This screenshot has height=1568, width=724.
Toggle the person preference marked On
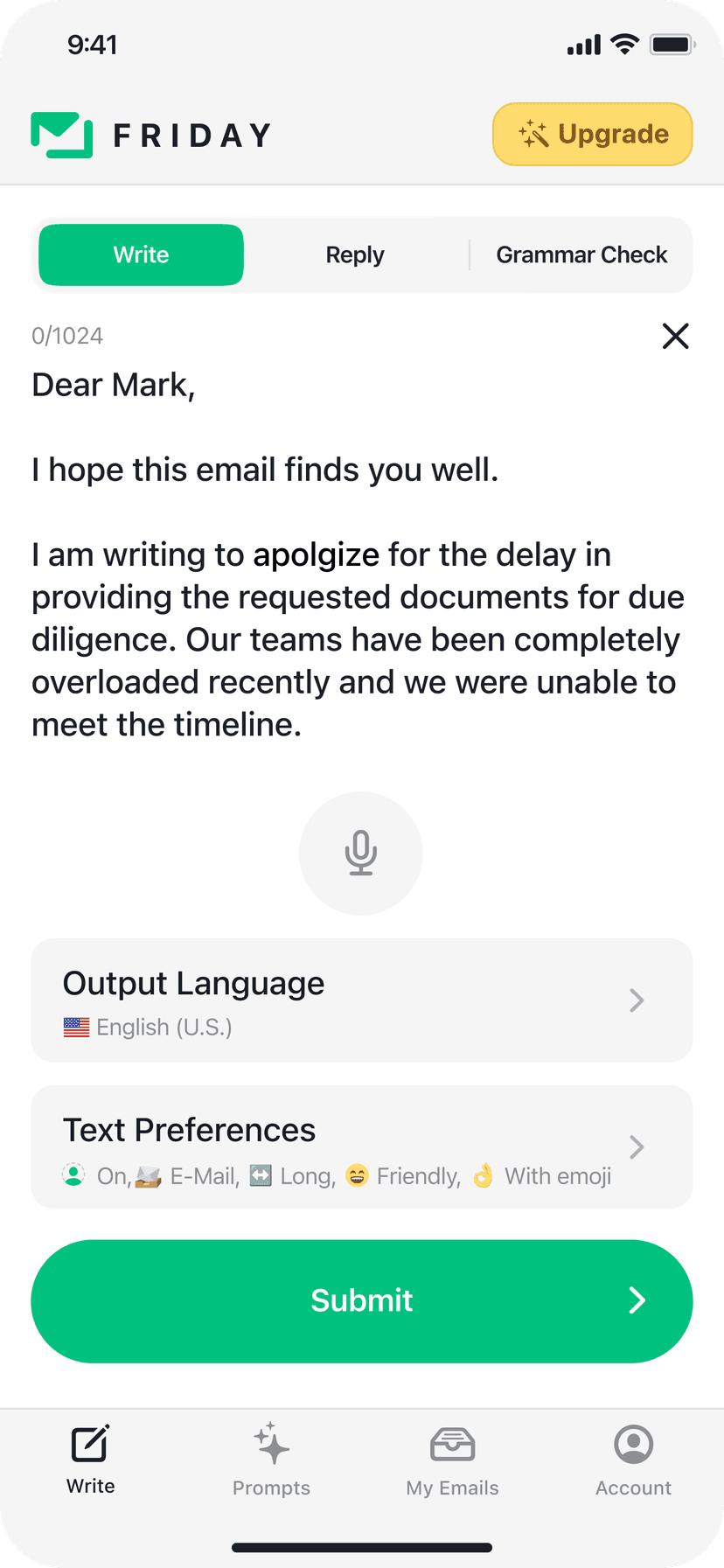pyautogui.click(x=73, y=1175)
